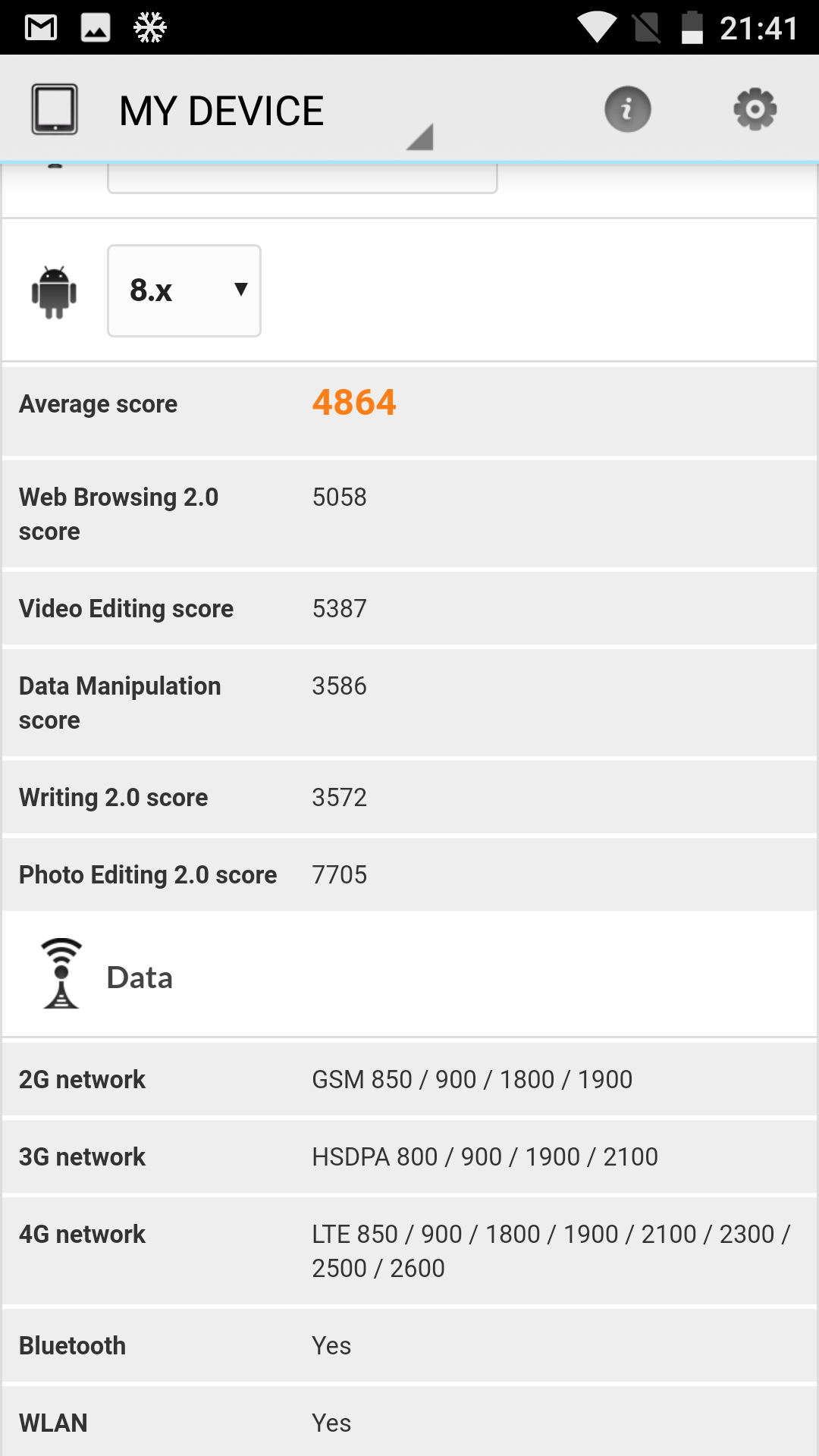The image size is (819, 1456).
Task: Open the settings gear
Action: (755, 109)
